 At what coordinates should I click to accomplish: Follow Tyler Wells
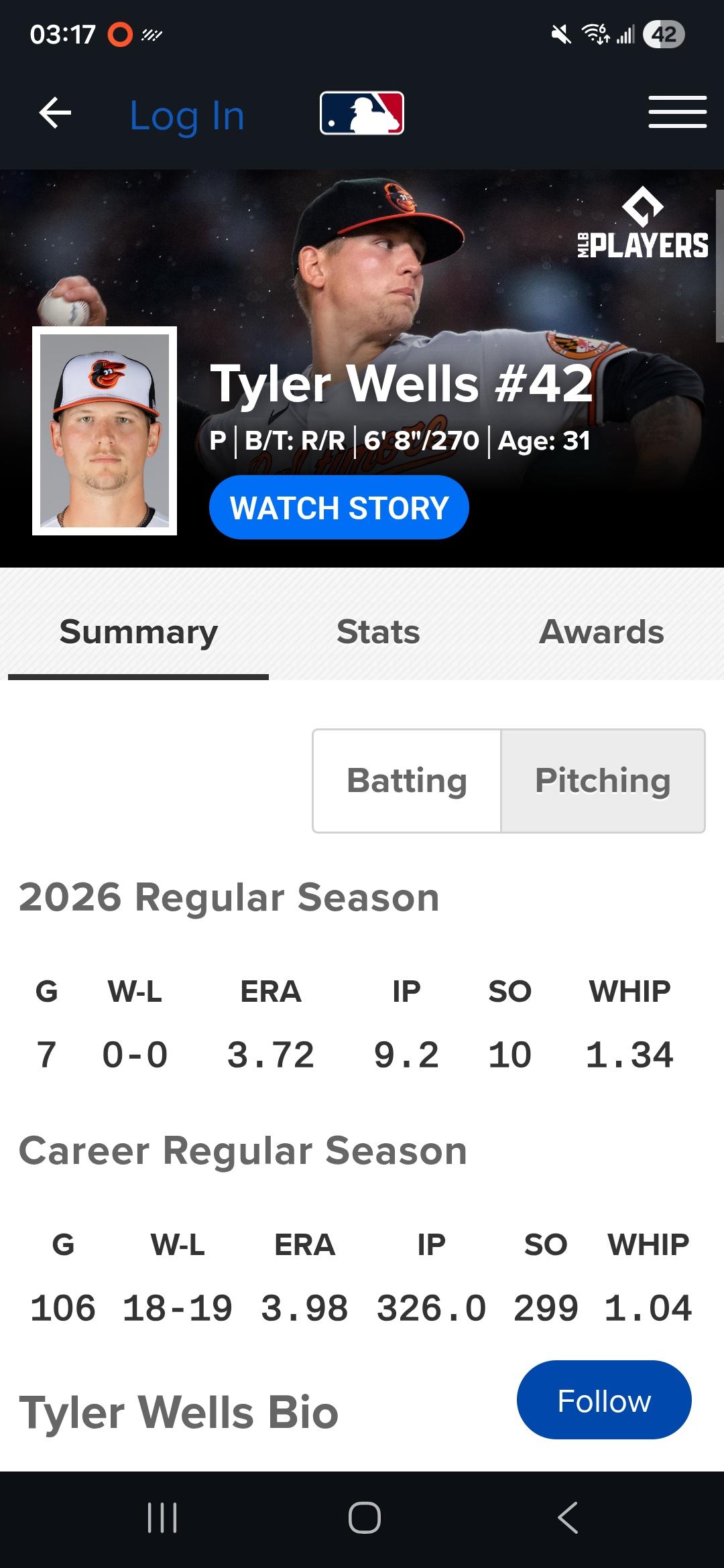coord(603,1401)
